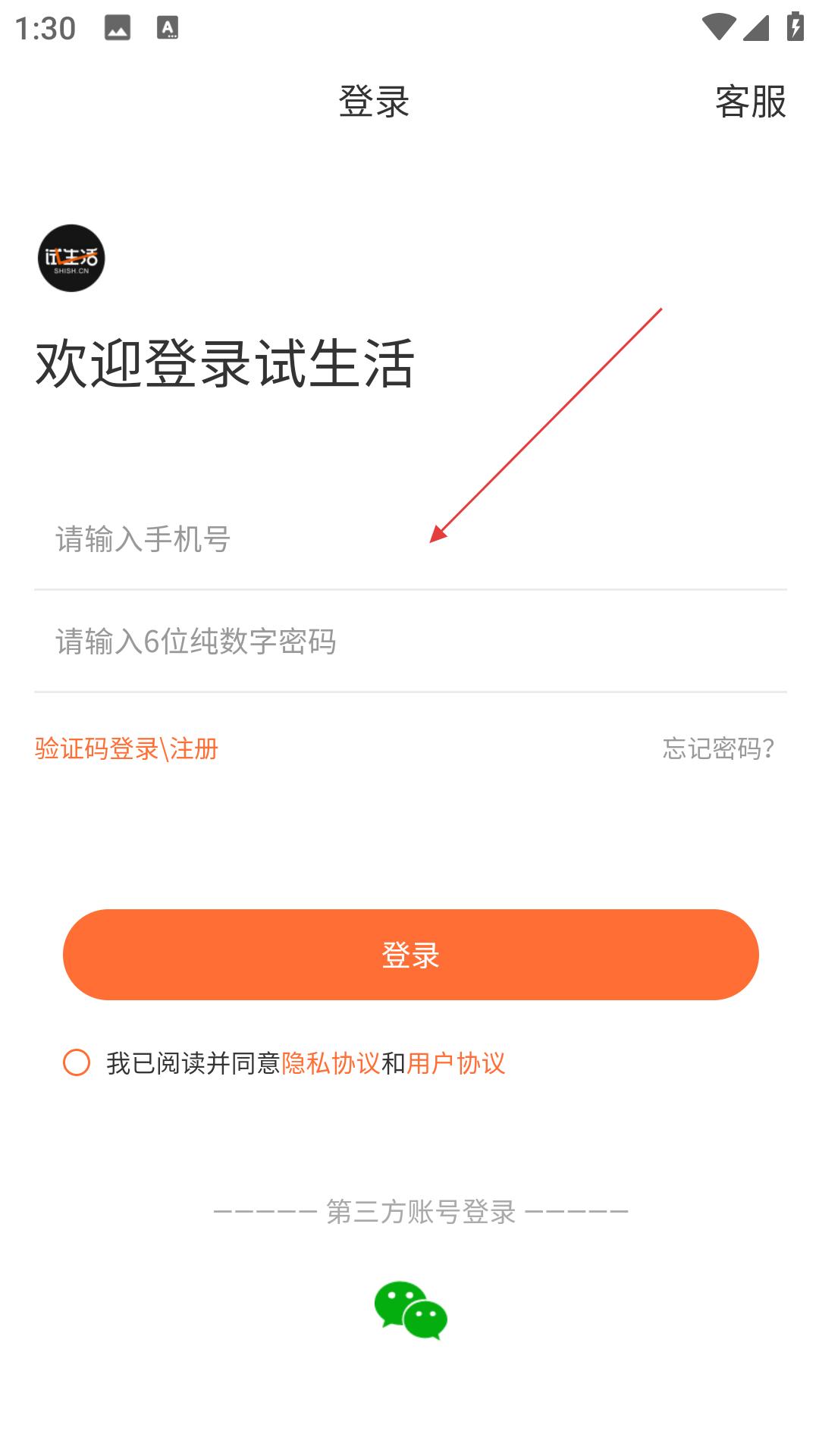Log in with WeChat icon
Image resolution: width=819 pixels, height=1456 pixels.
click(410, 1310)
